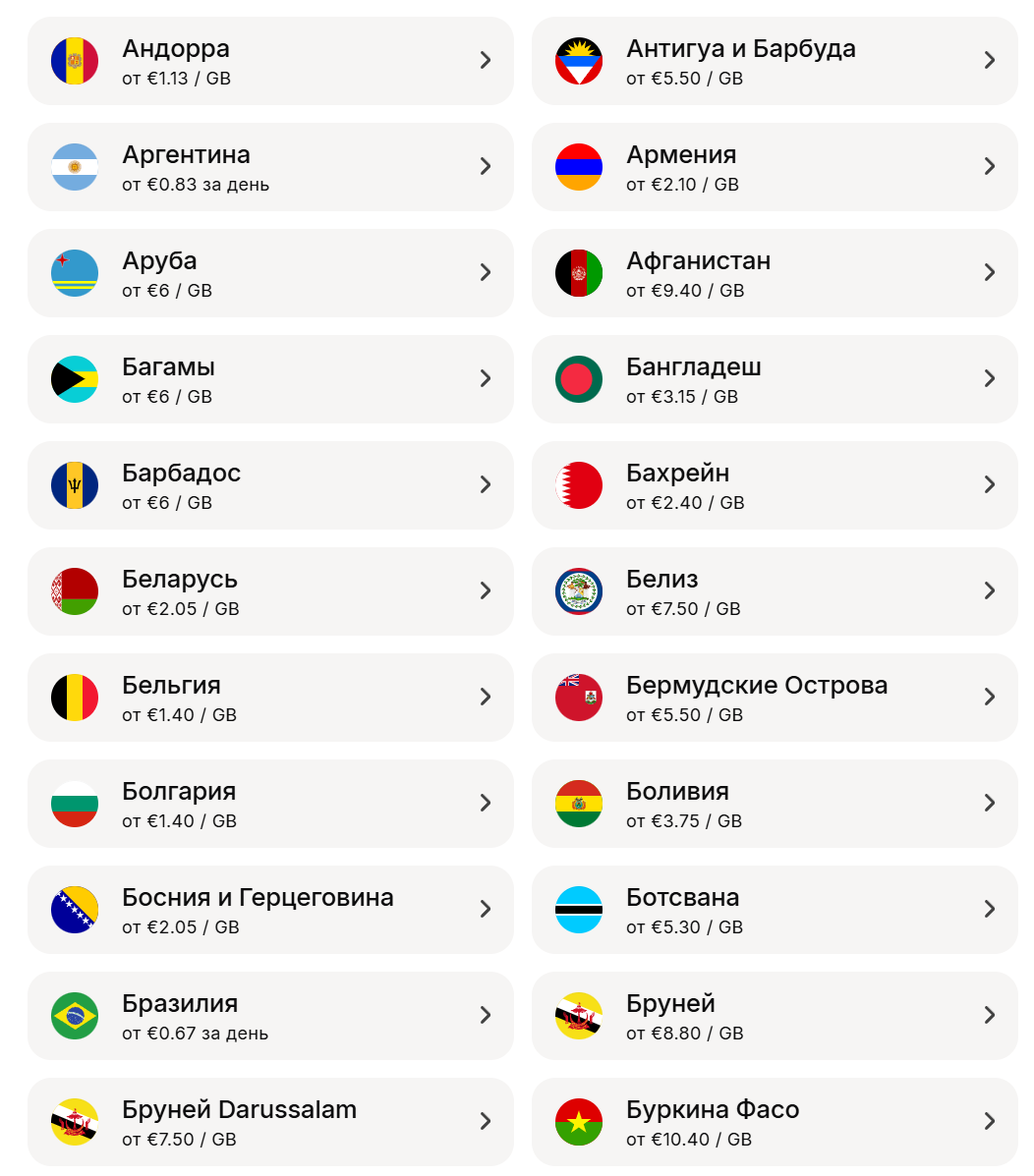Select Болгария
The width and height of the screenshot is (1034, 1176).
[270, 804]
